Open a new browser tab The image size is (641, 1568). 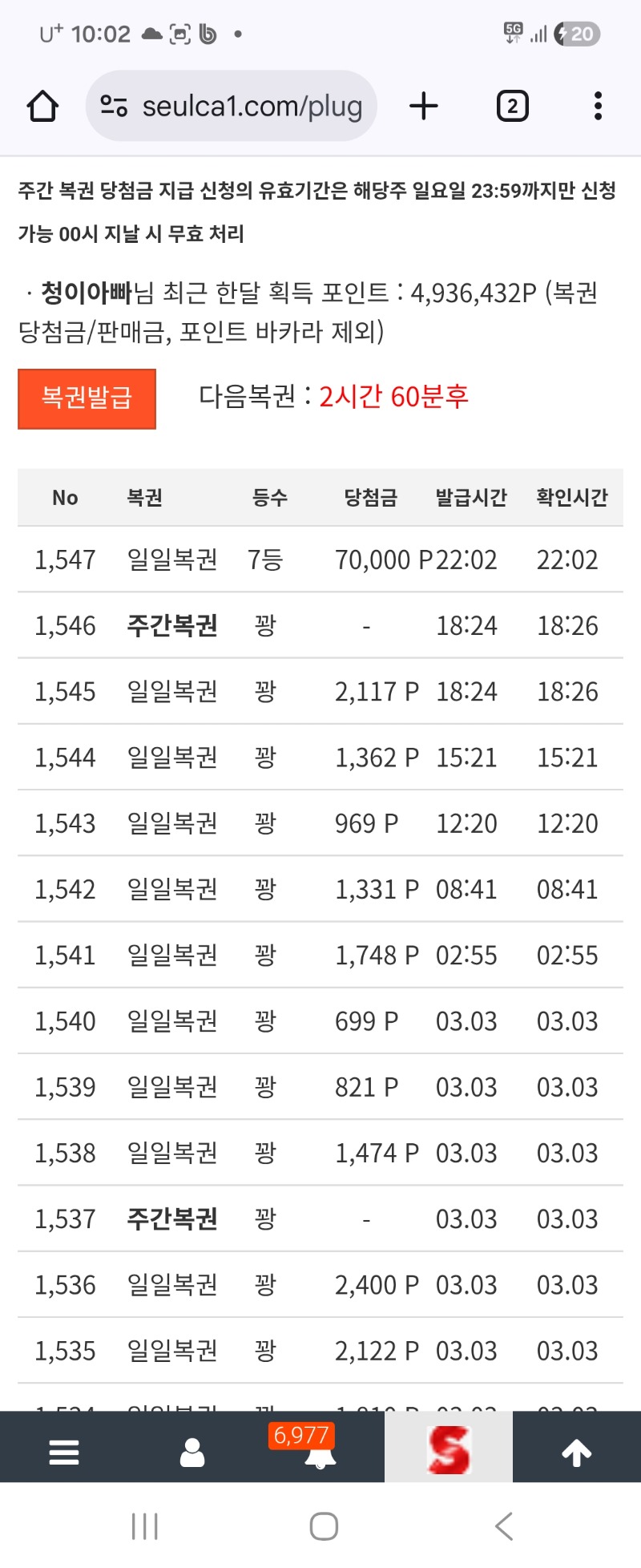click(424, 106)
